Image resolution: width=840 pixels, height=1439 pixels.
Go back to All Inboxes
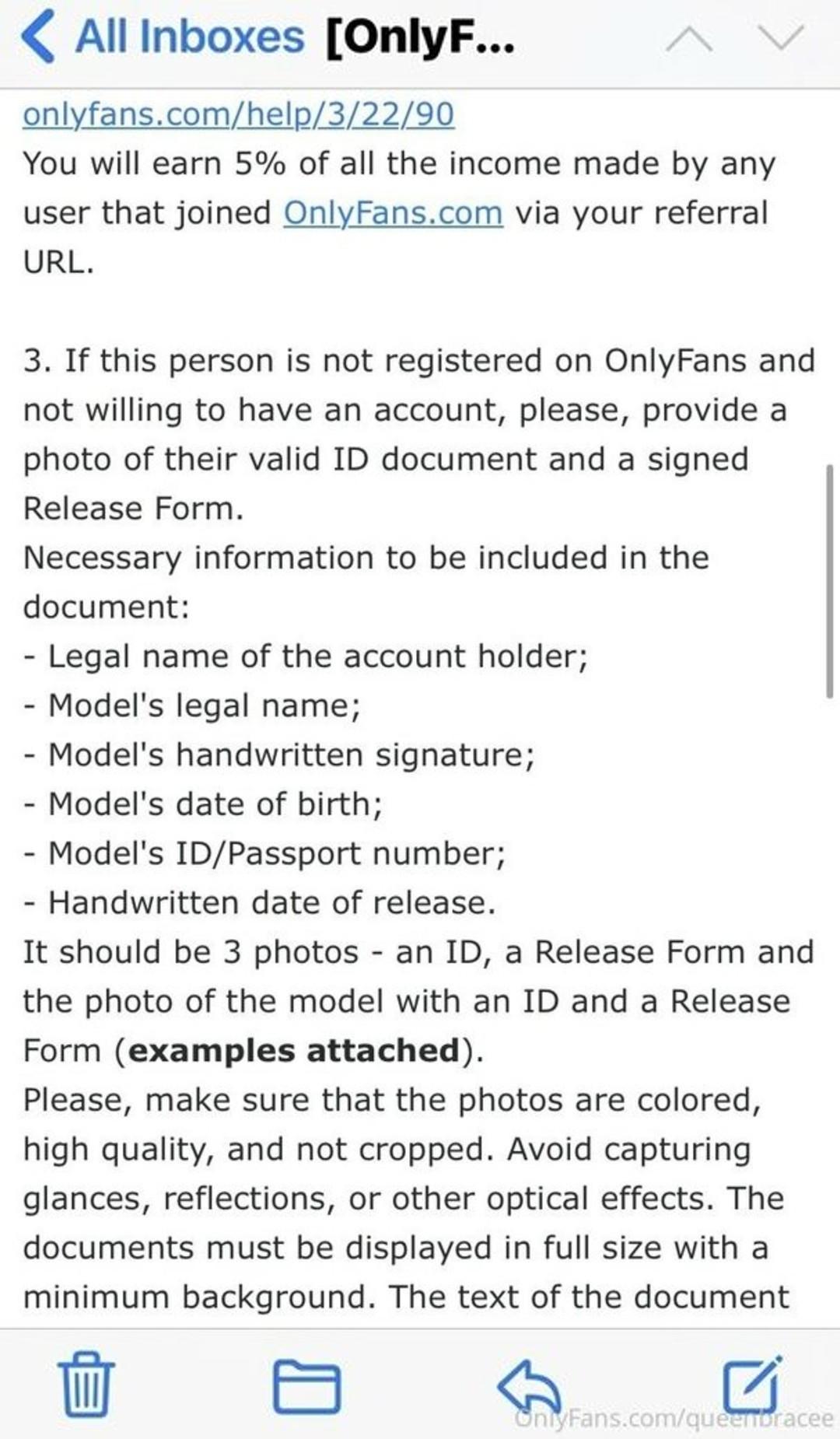[x=163, y=37]
